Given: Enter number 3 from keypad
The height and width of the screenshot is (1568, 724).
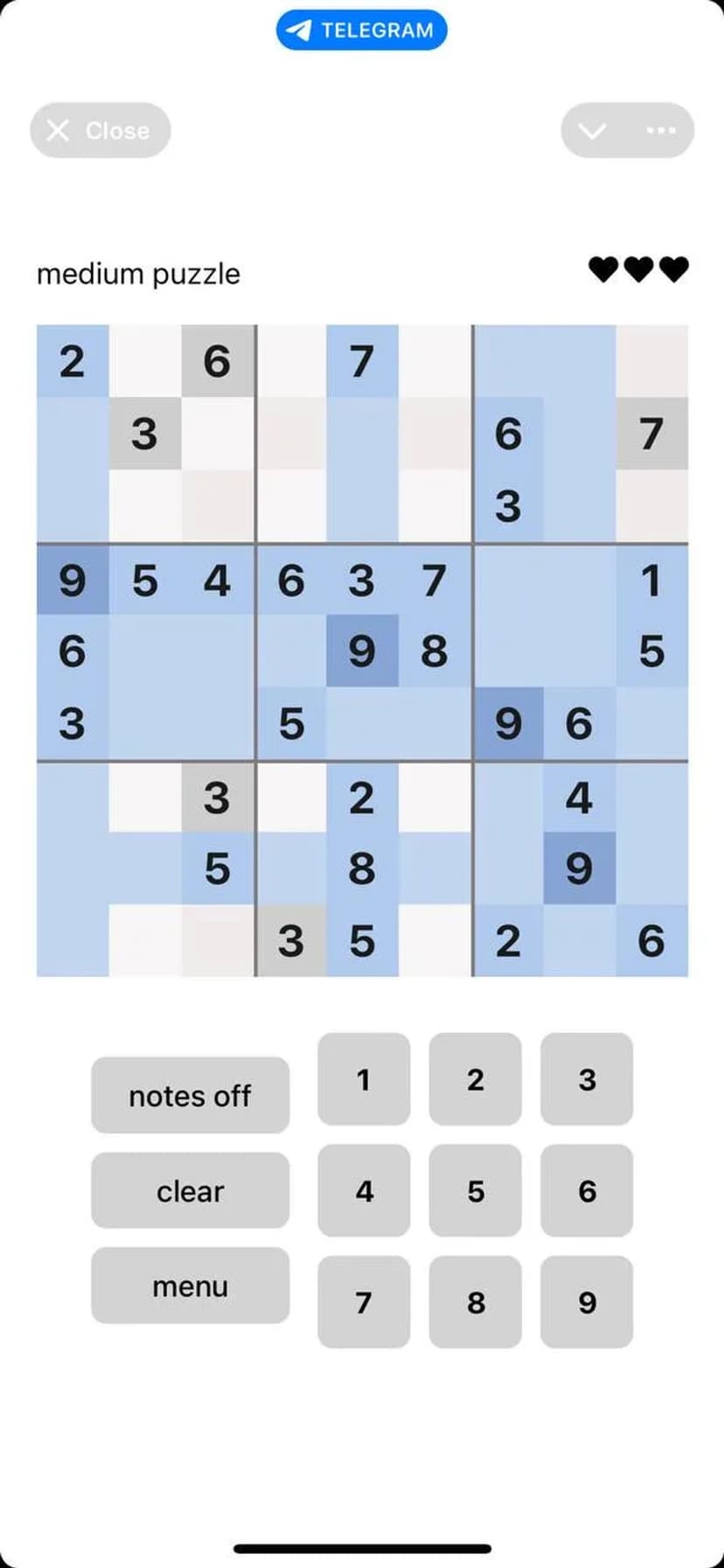Looking at the screenshot, I should click(587, 1079).
